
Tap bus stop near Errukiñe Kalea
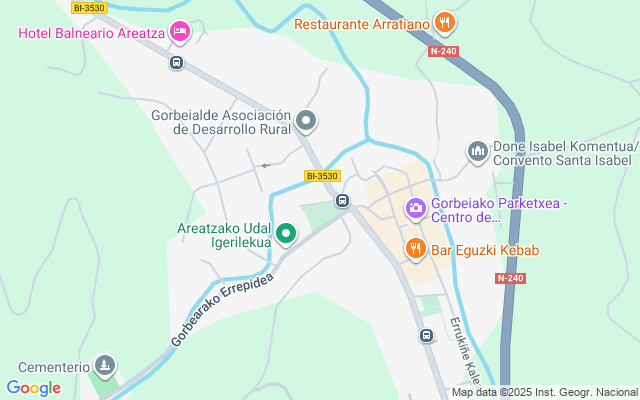click(x=426, y=336)
